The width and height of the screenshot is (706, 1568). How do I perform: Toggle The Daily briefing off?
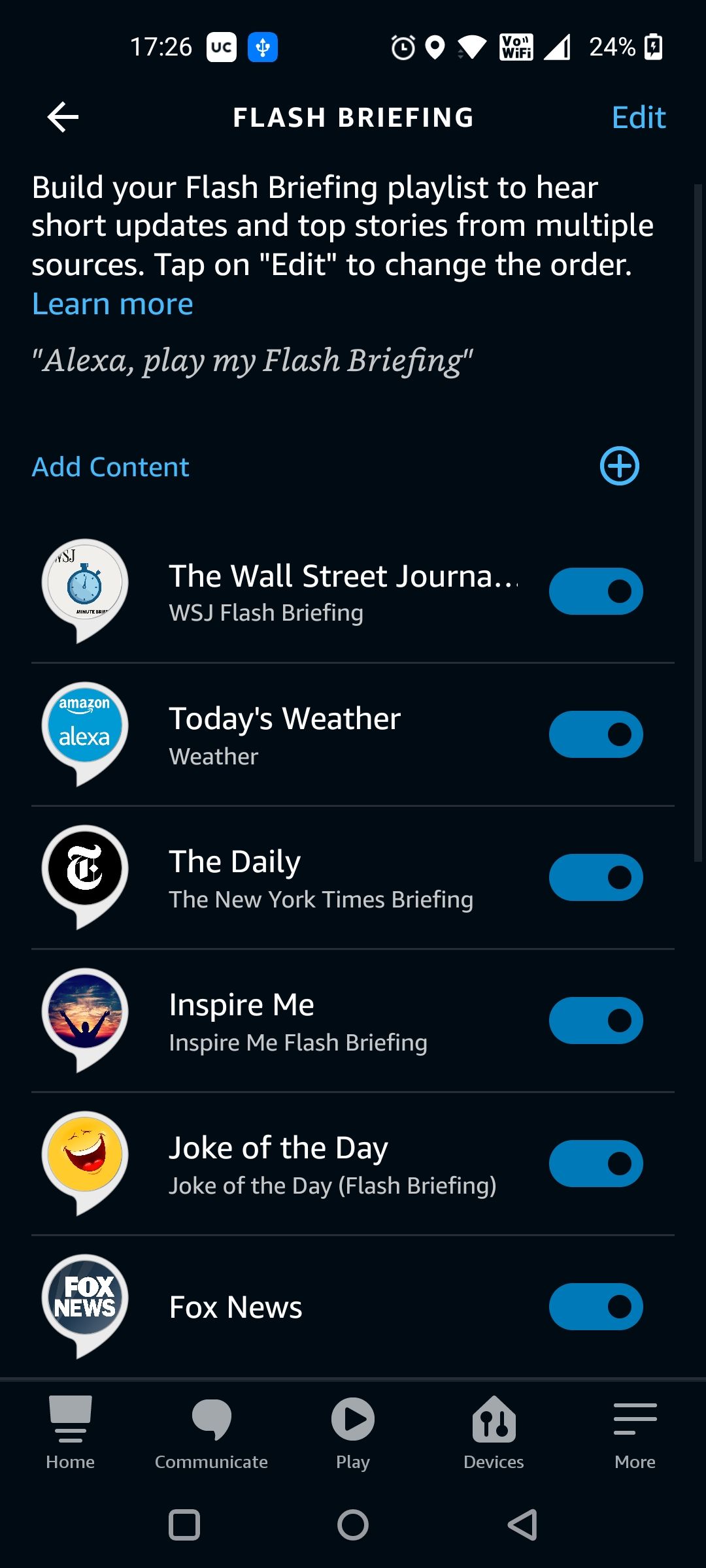coord(596,877)
